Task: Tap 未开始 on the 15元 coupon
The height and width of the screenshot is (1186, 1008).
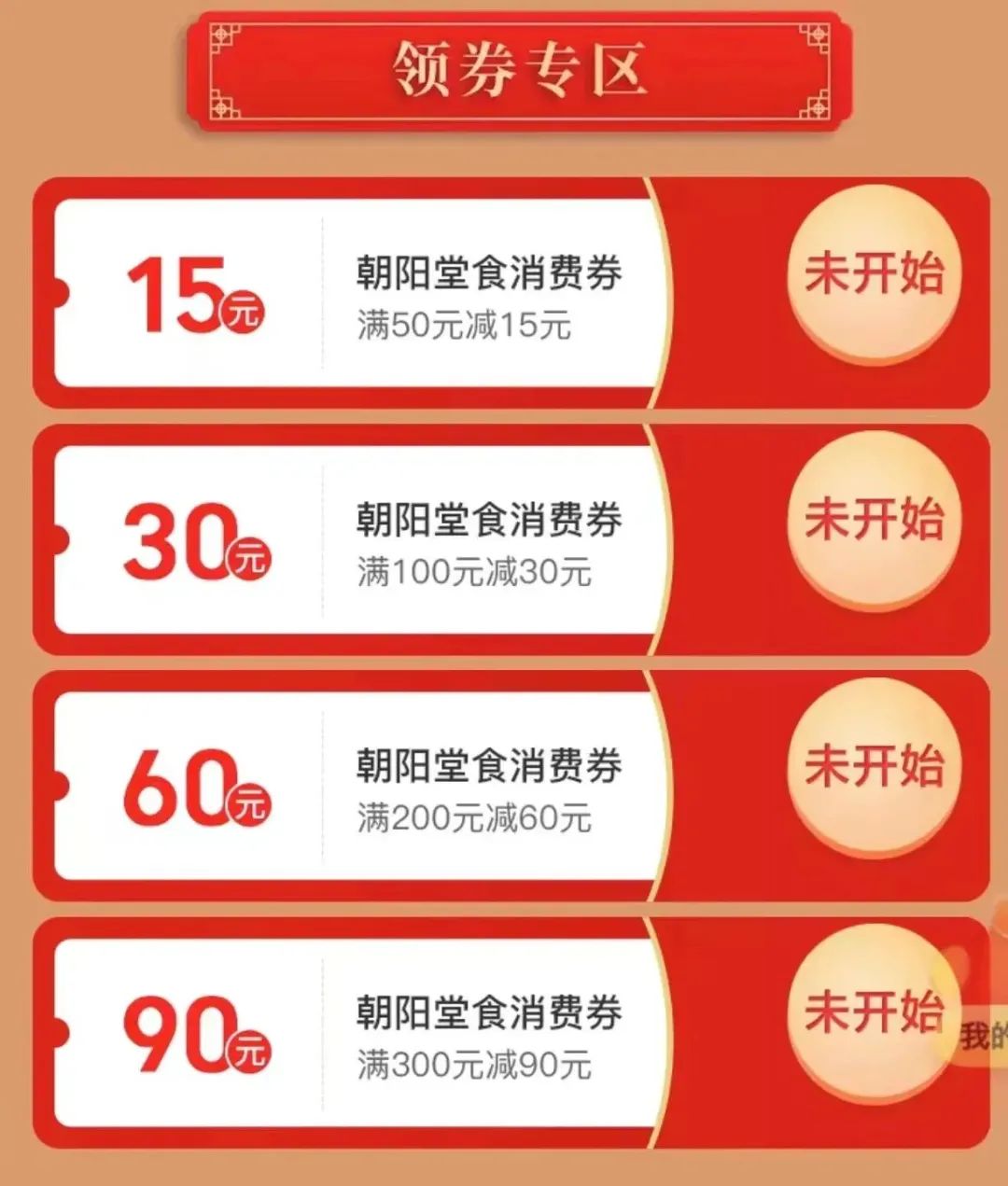Action: point(874,273)
